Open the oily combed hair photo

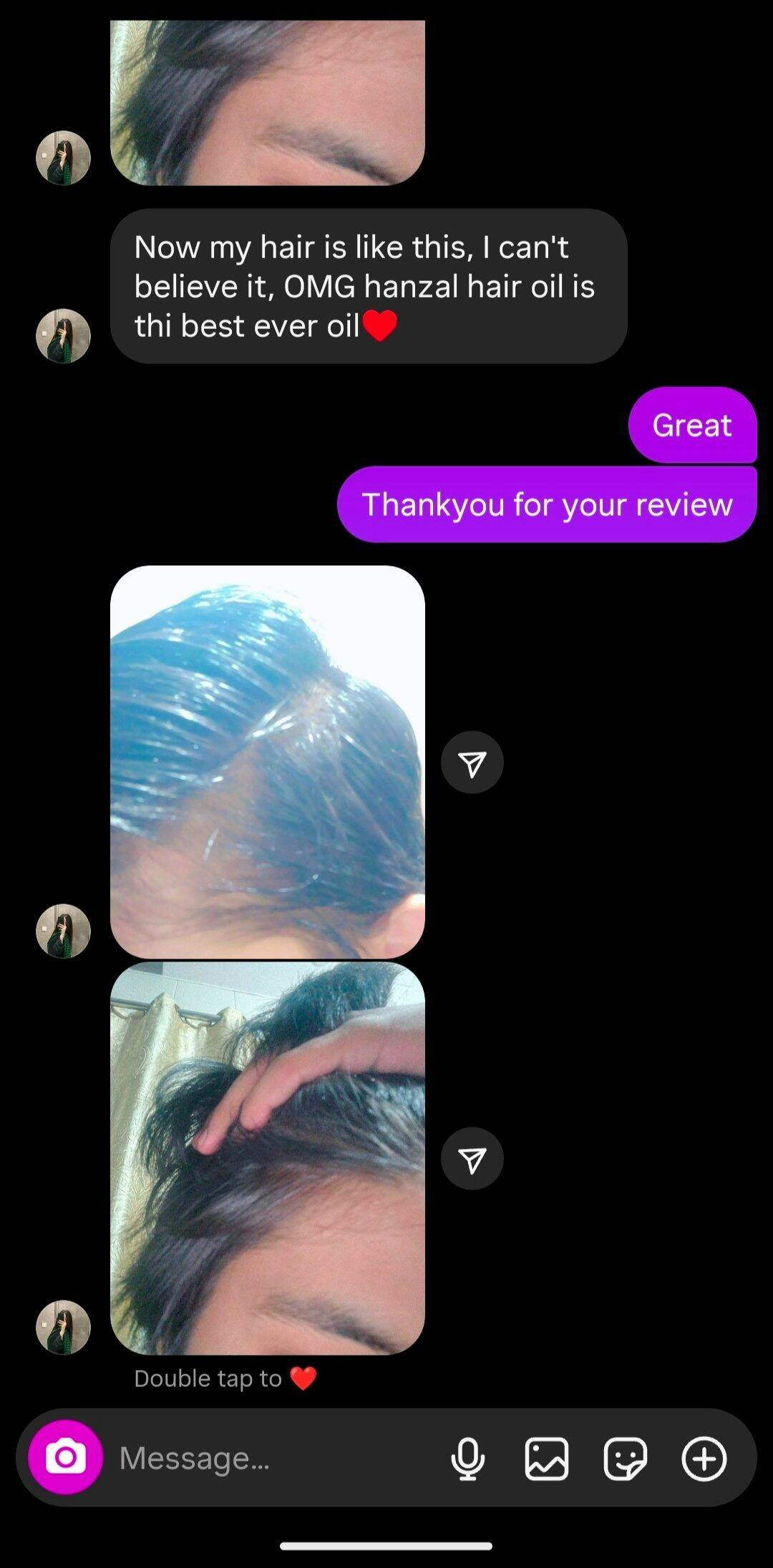[x=268, y=762]
